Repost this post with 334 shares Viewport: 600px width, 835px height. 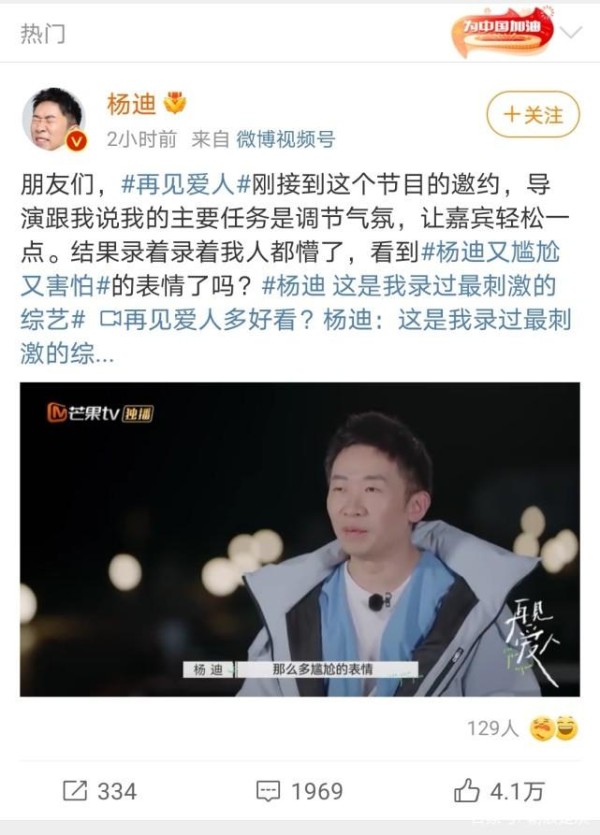coord(98,790)
